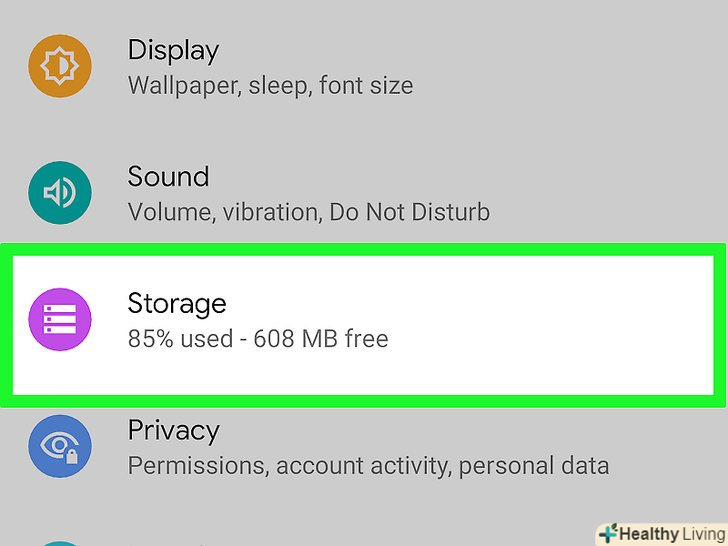Open Display settings
Viewport: 728px width, 546px height.
pos(270,66)
